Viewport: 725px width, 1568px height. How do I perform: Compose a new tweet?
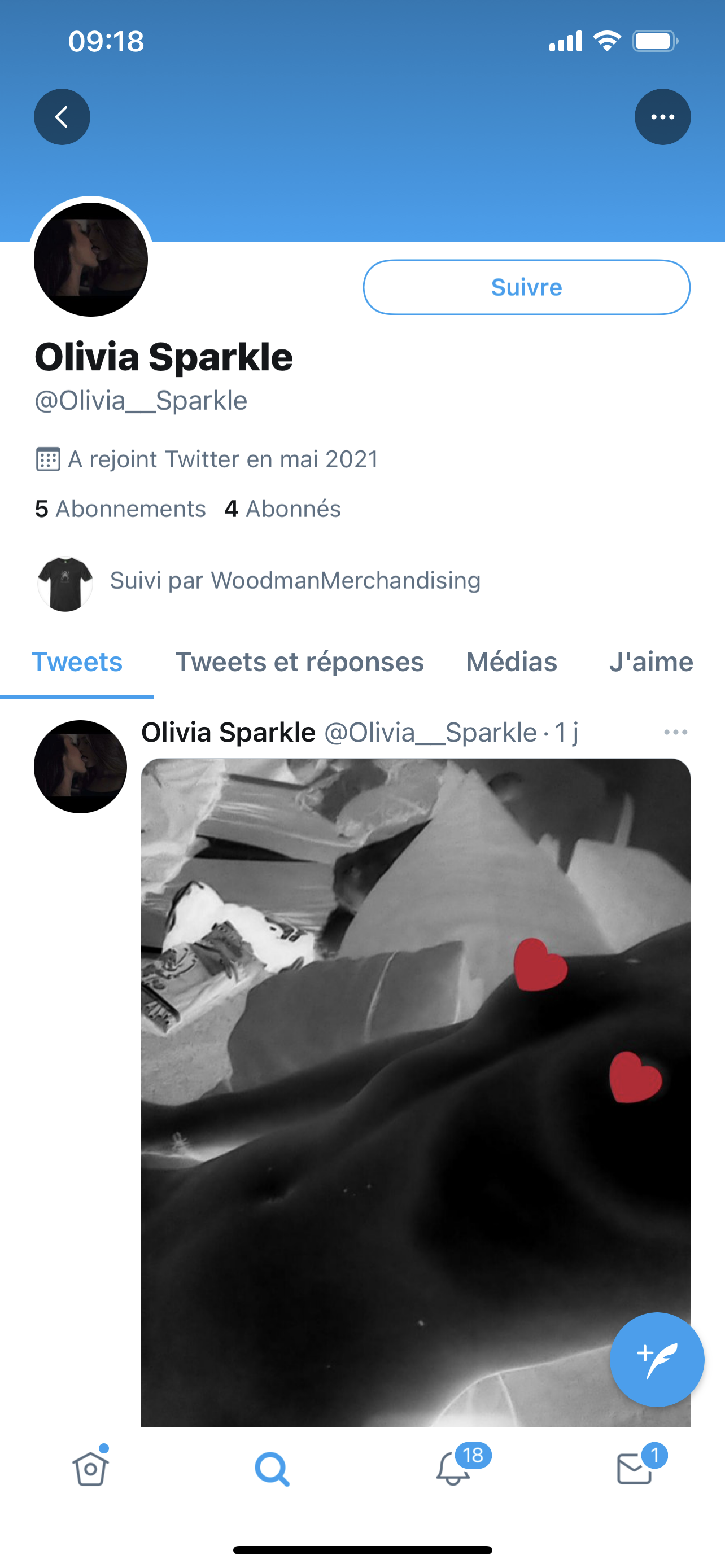(656, 1359)
